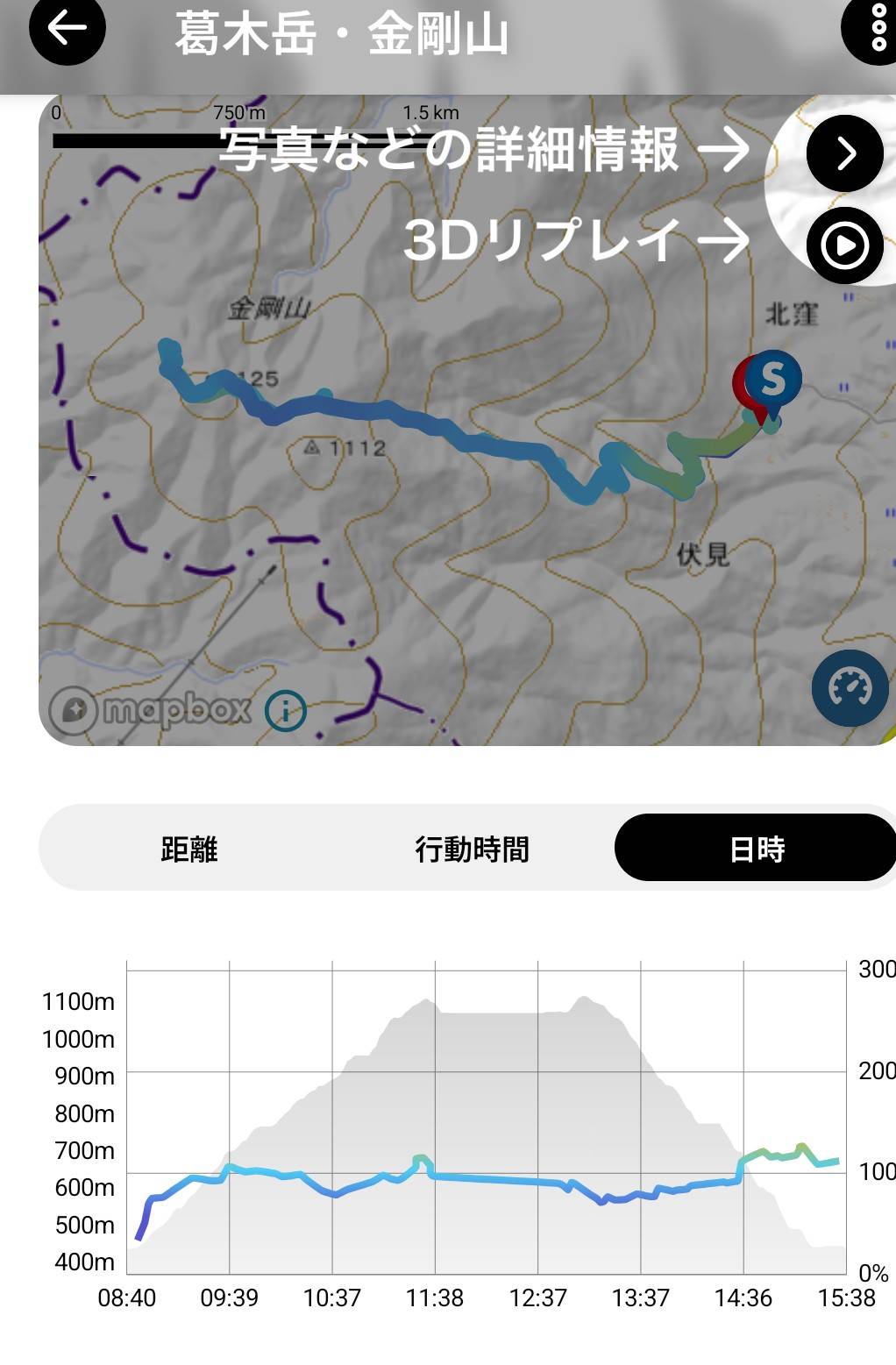Go back using the arrow icon
The height and width of the screenshot is (1365, 896).
pos(67,29)
